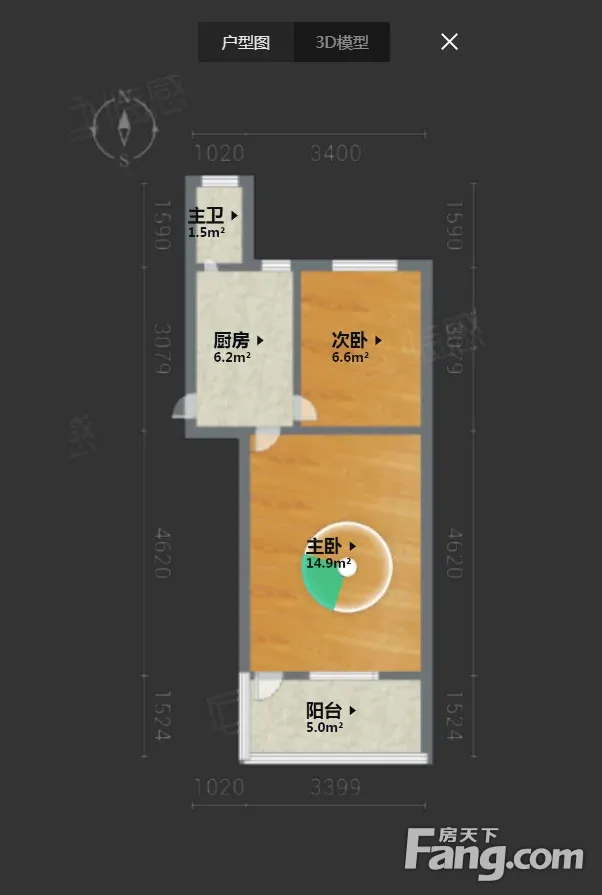Close the floor plan viewer
The width and height of the screenshot is (602, 895).
pos(450,42)
